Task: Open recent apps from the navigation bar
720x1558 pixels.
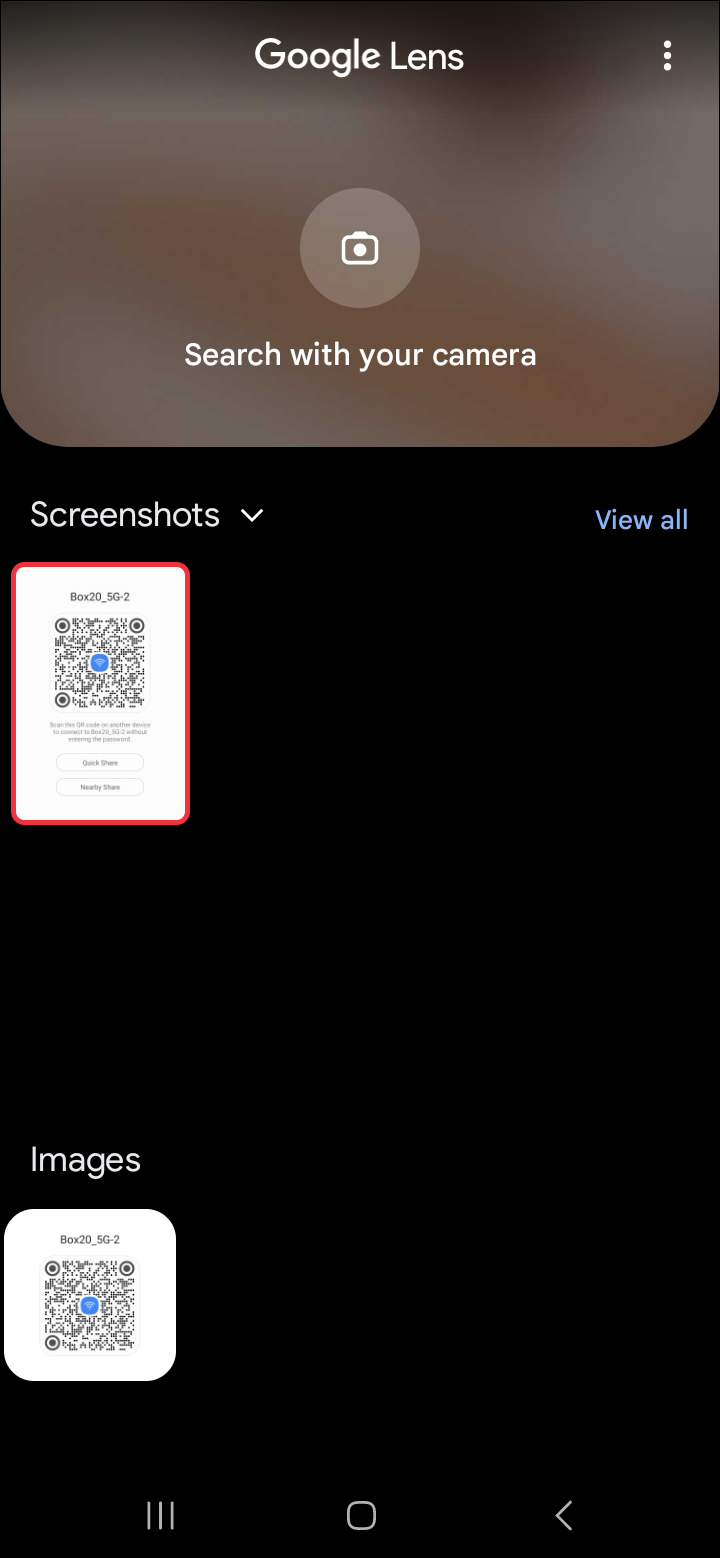Action: [x=160, y=1515]
